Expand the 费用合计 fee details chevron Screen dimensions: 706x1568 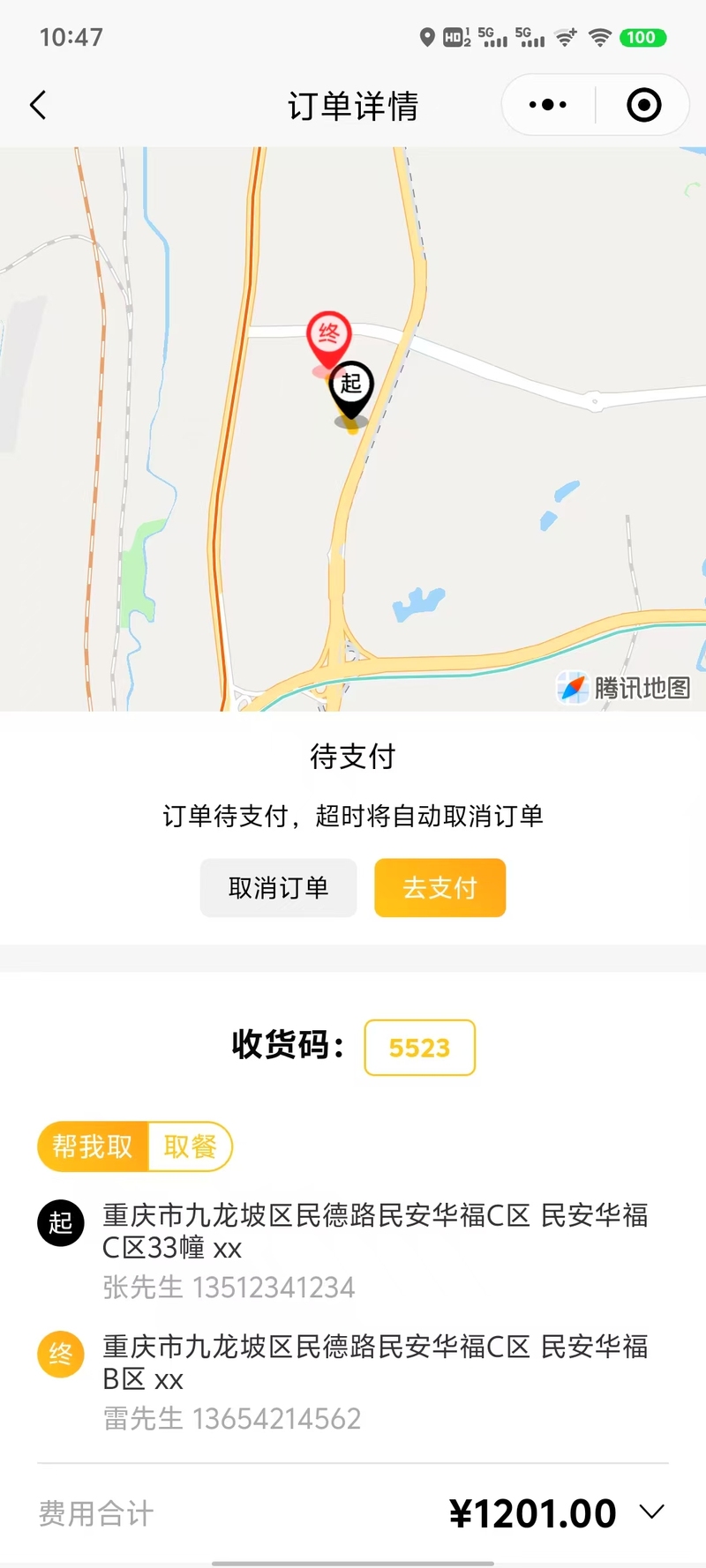[x=652, y=1512]
